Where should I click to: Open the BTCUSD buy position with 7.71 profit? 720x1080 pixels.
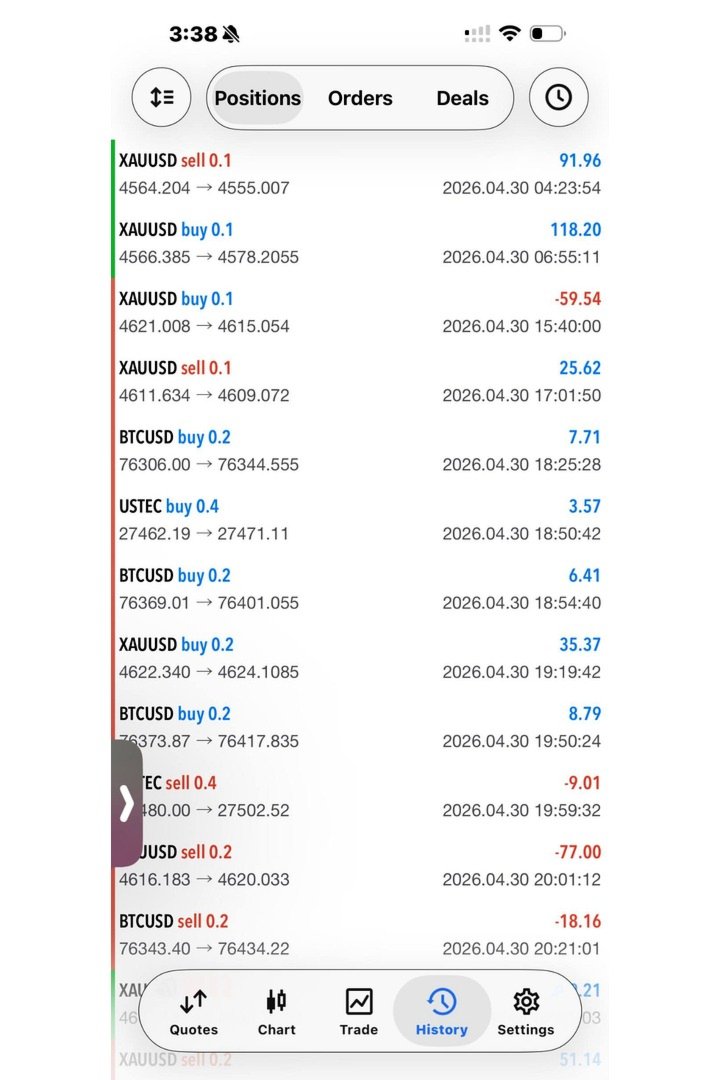[x=360, y=450]
